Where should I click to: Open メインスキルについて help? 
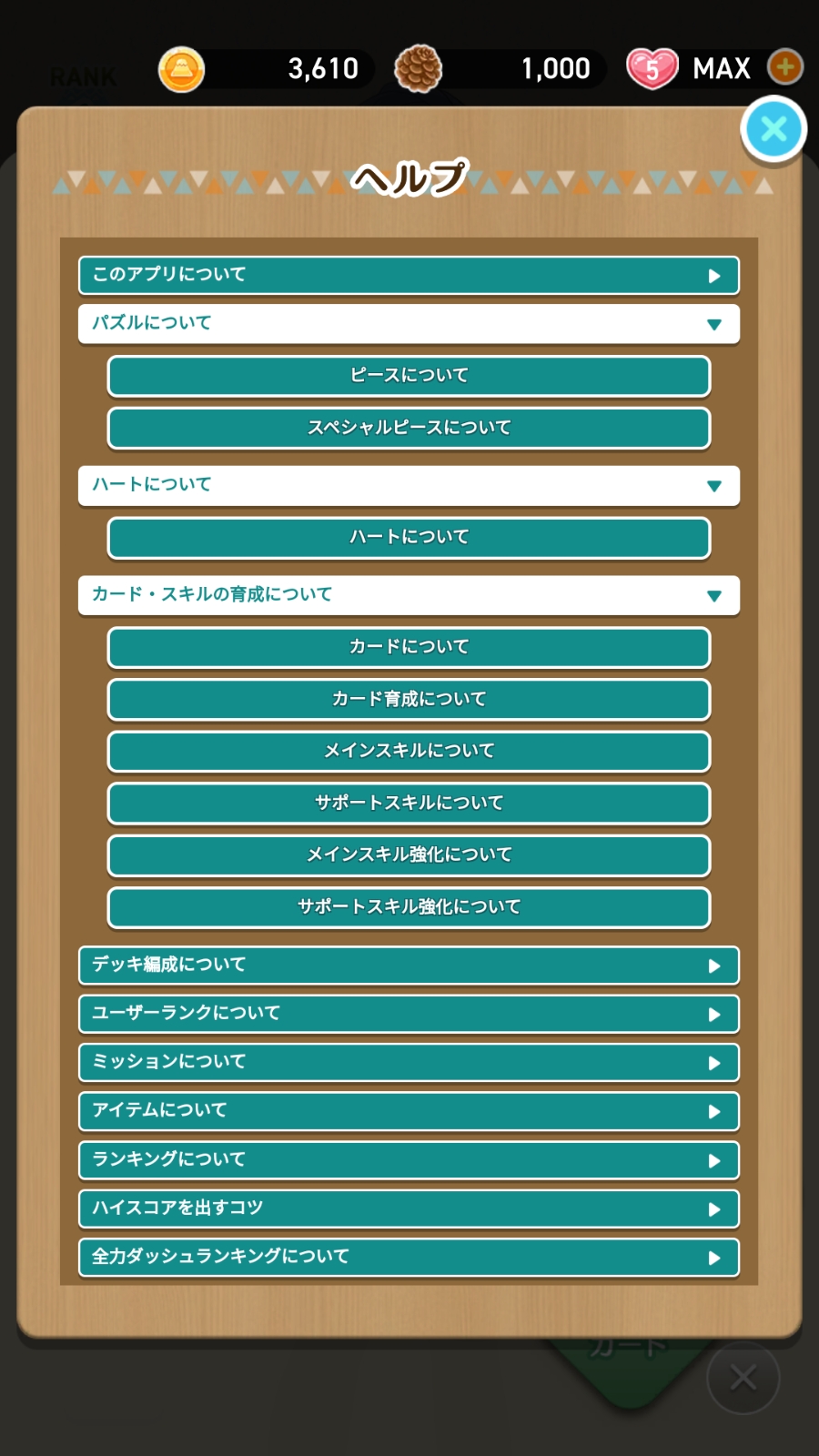[409, 751]
